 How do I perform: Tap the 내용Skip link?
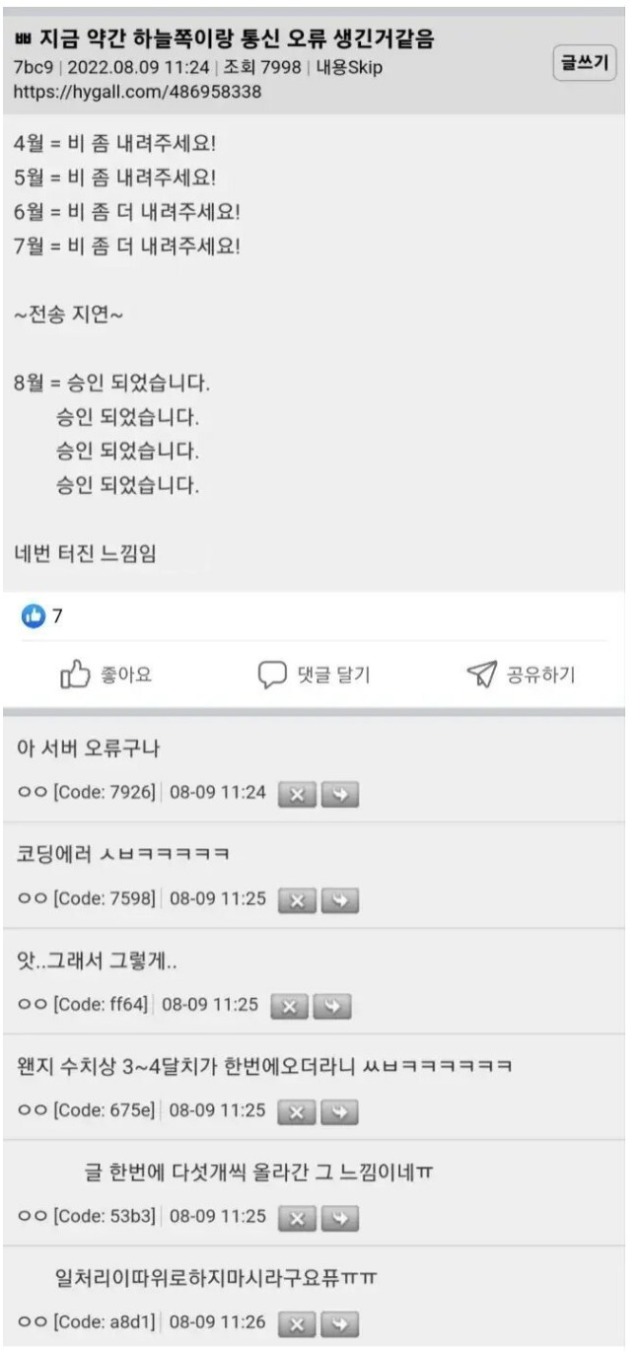(x=349, y=68)
